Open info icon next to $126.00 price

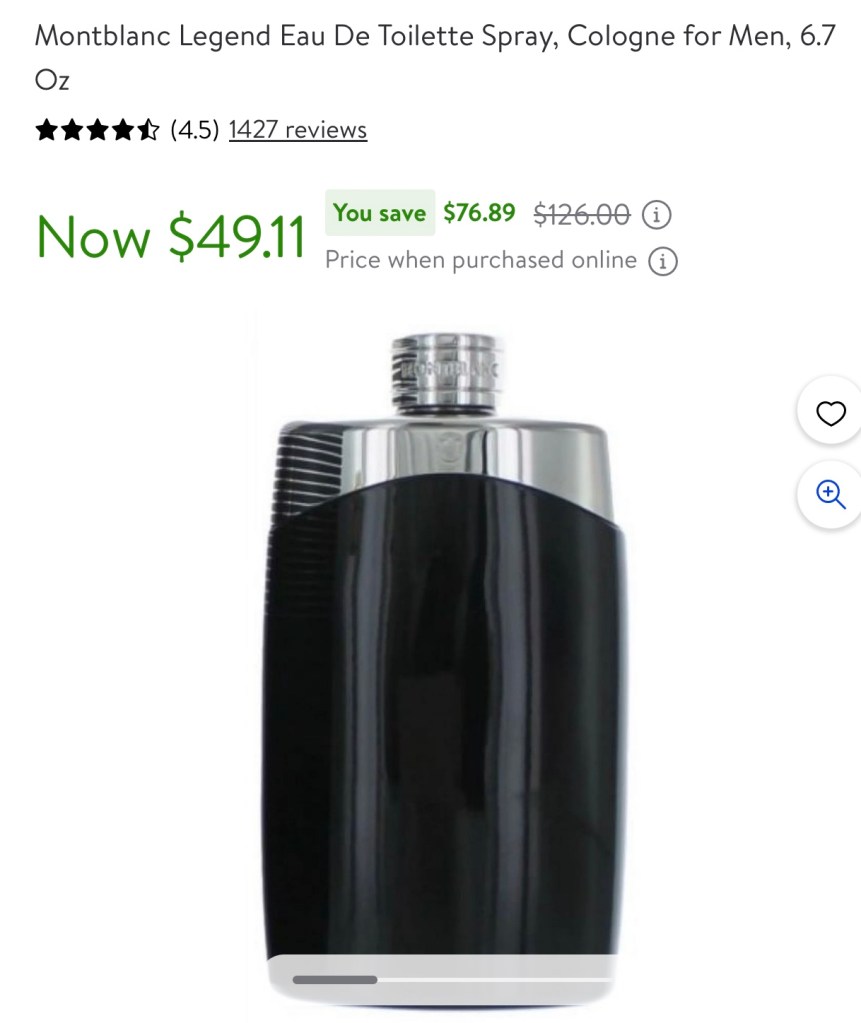click(656, 214)
